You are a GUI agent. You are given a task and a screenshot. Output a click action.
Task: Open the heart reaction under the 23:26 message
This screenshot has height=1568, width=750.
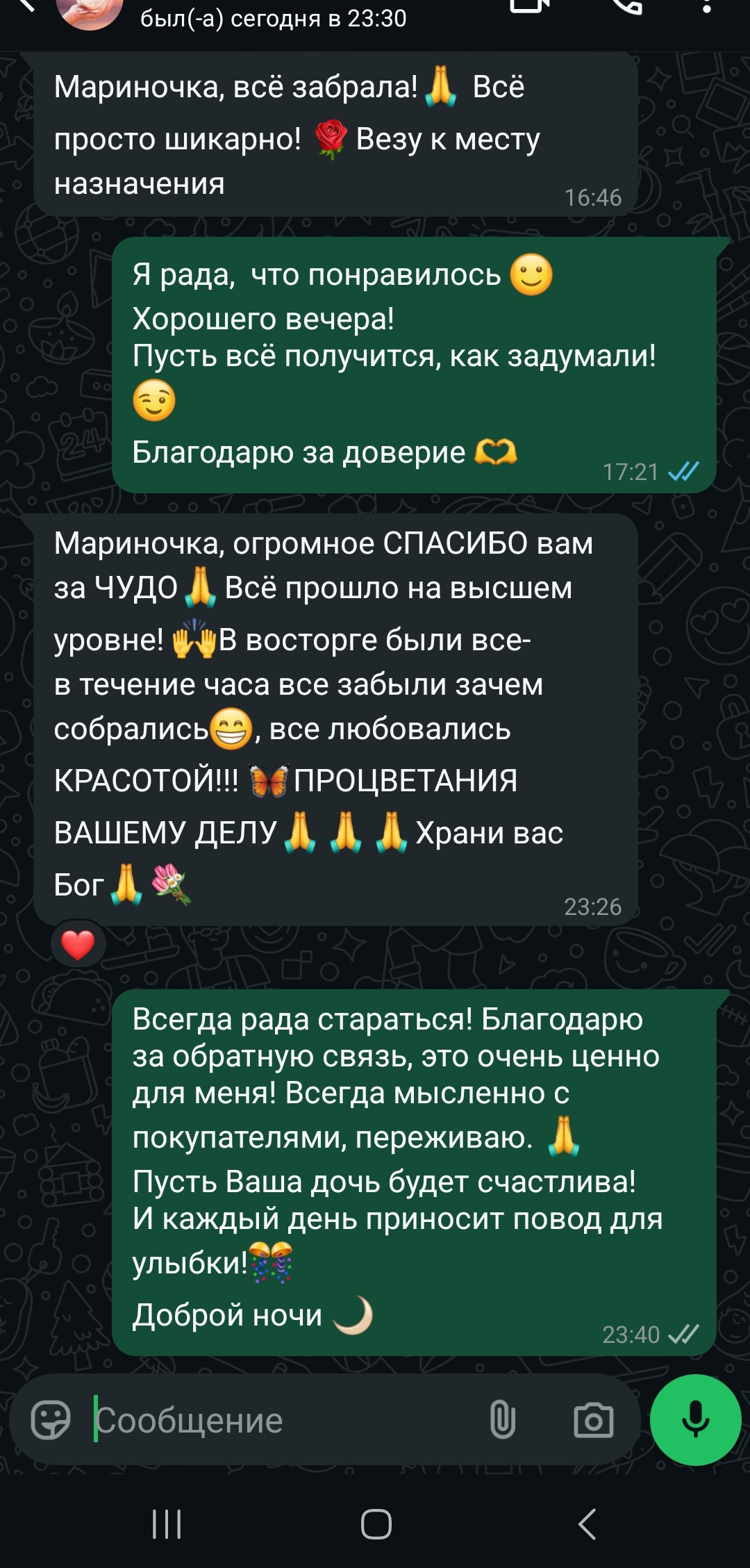click(78, 945)
